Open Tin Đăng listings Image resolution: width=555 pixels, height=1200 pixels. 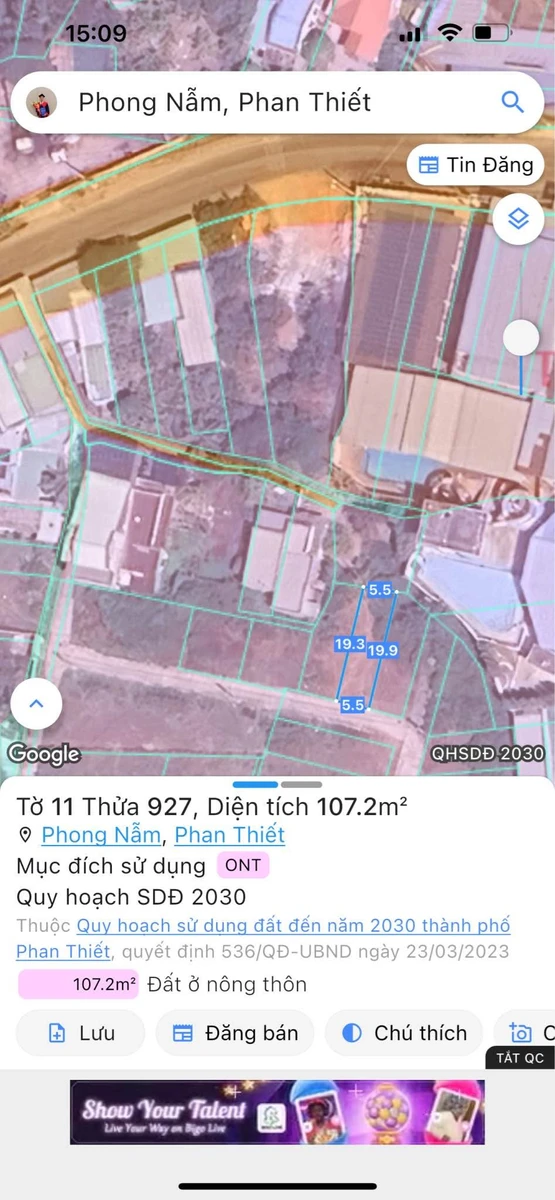pyautogui.click(x=475, y=165)
